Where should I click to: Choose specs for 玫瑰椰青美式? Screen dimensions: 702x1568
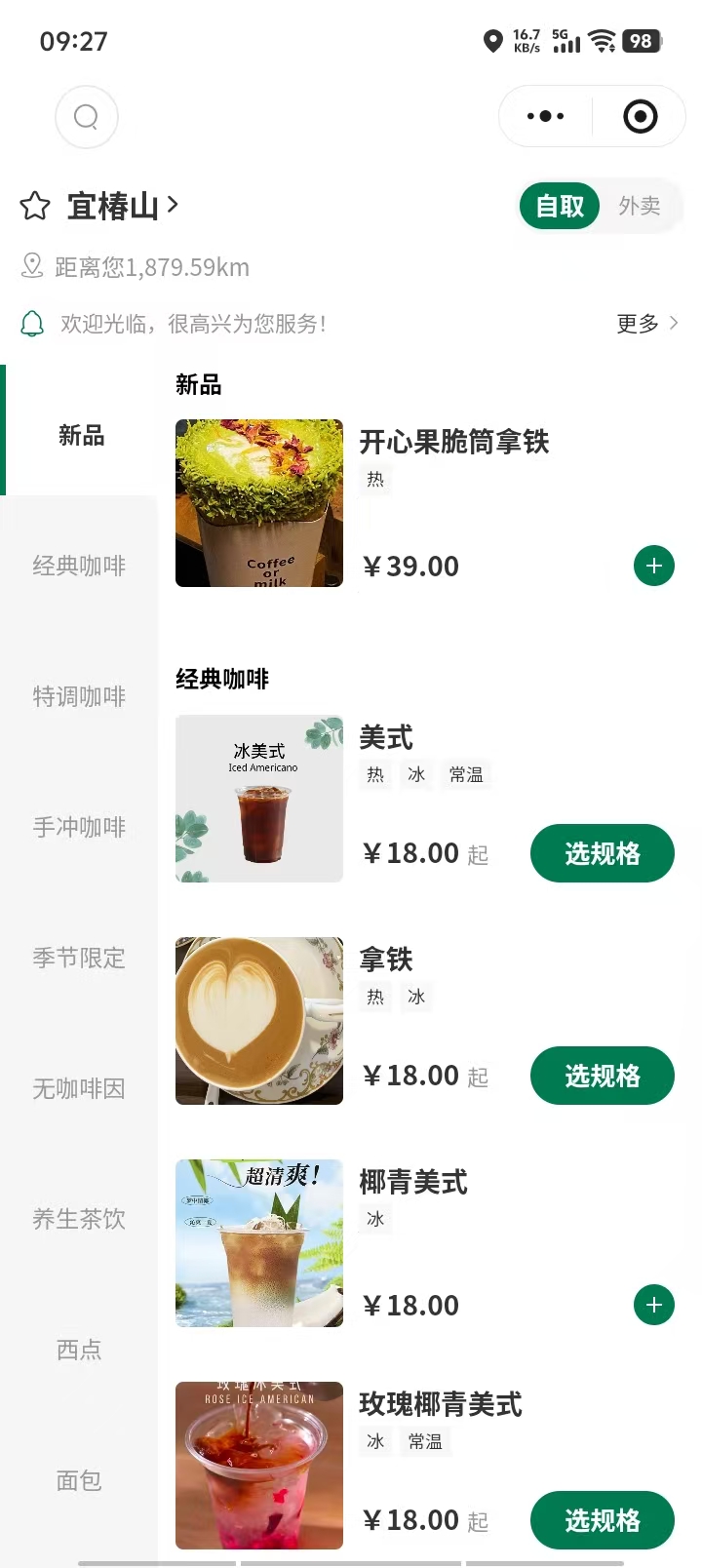[x=602, y=1520]
